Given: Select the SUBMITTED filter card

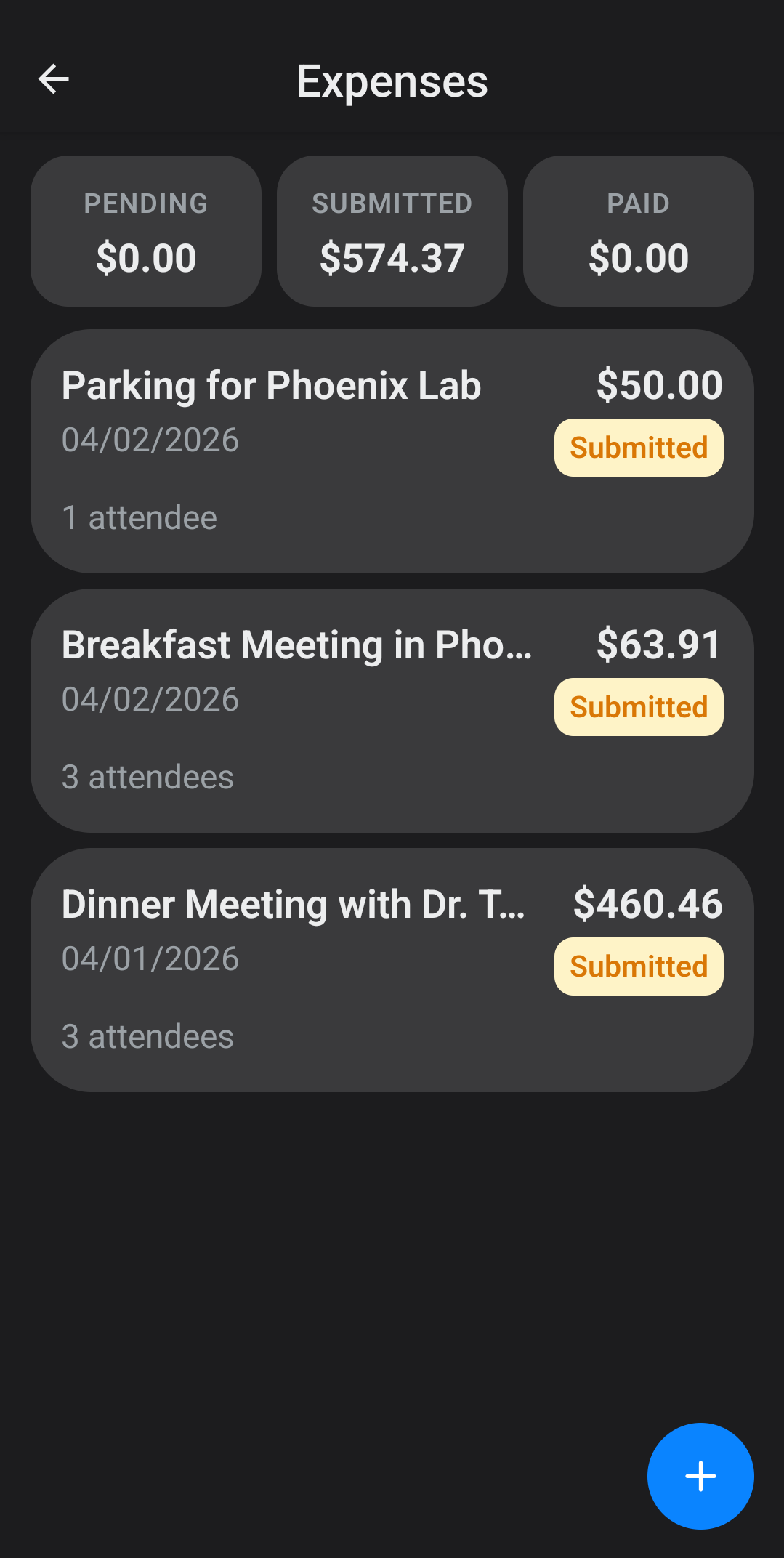Looking at the screenshot, I should point(392,231).
